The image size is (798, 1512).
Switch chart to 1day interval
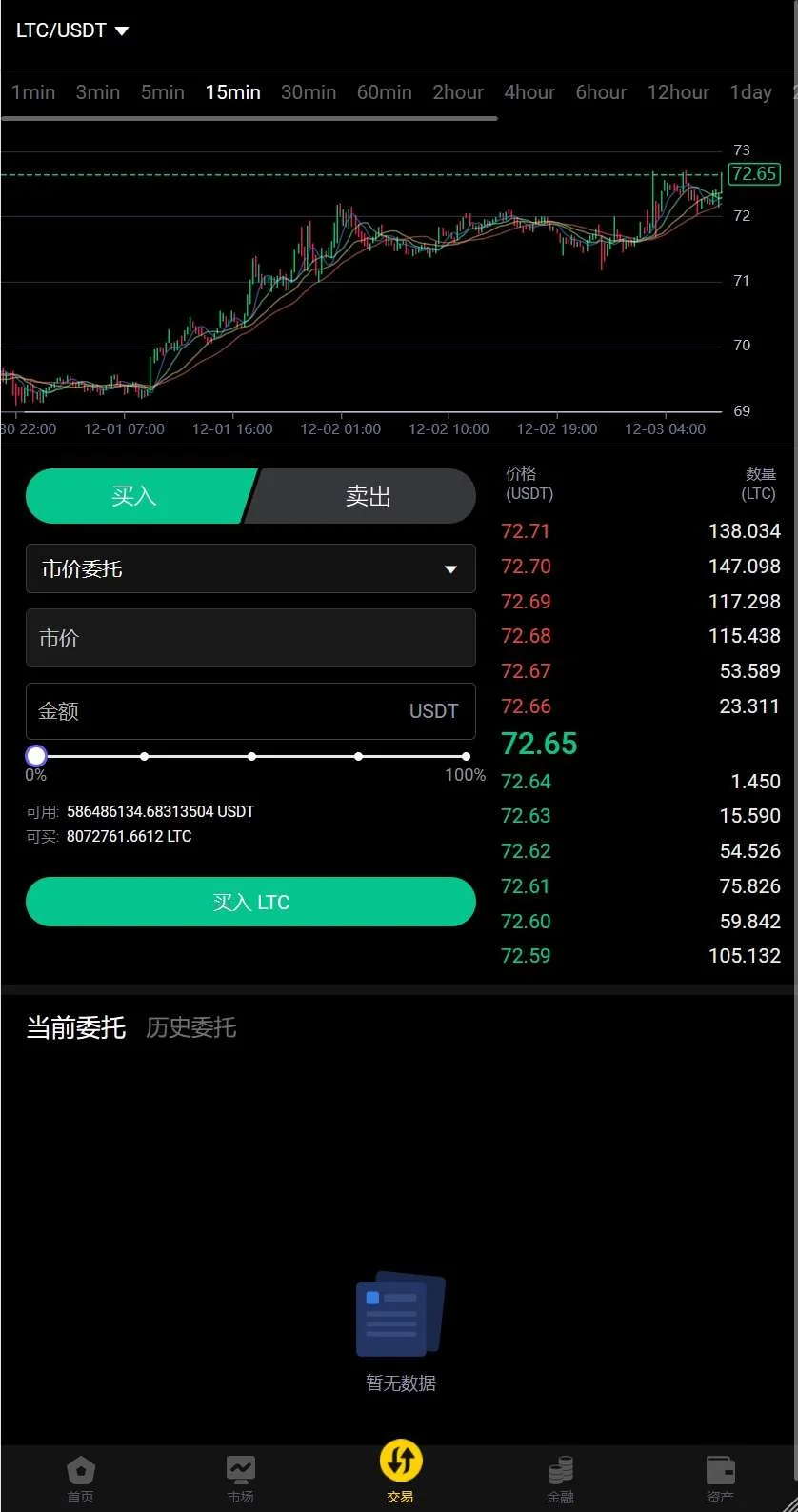click(x=750, y=92)
